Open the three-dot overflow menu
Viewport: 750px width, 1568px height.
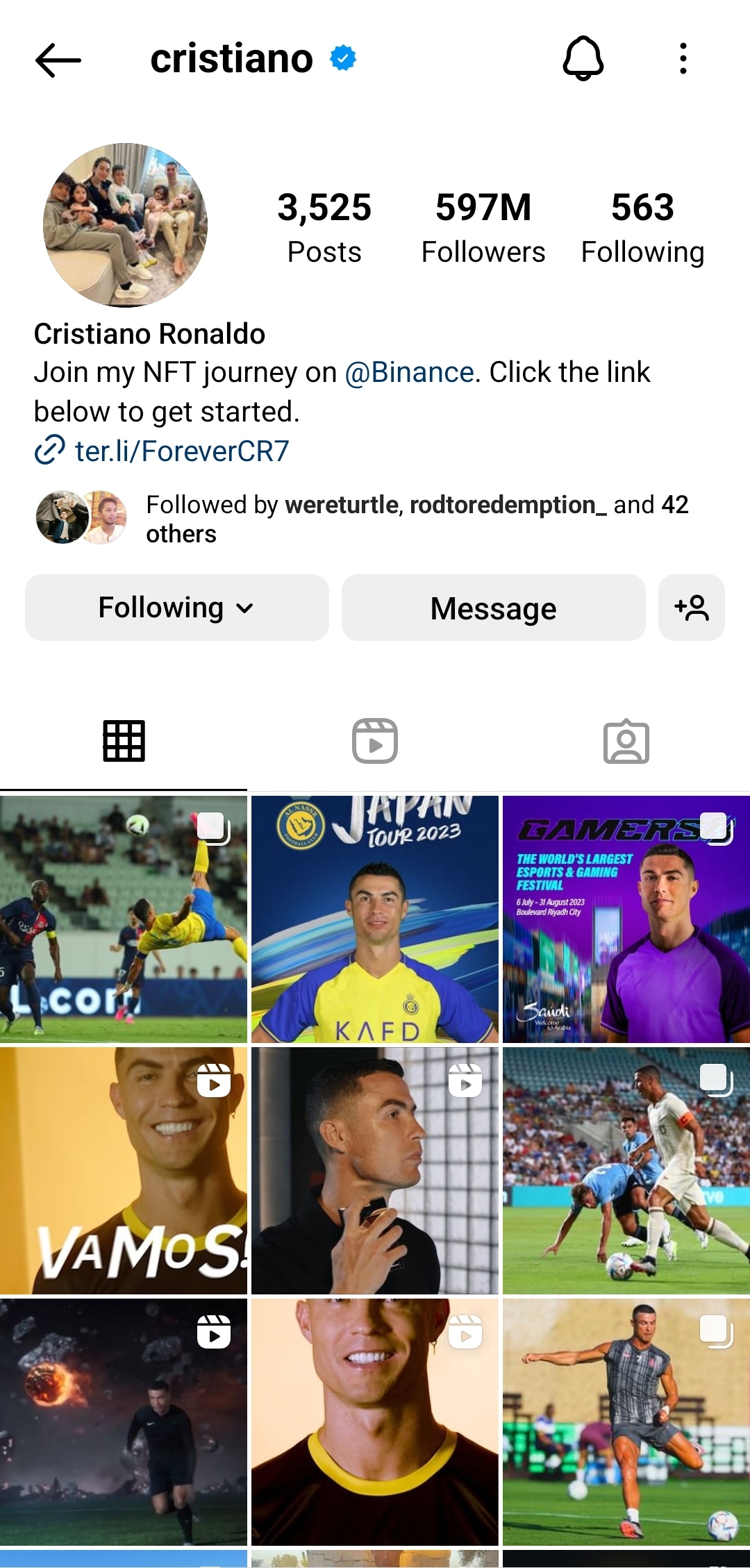click(683, 58)
